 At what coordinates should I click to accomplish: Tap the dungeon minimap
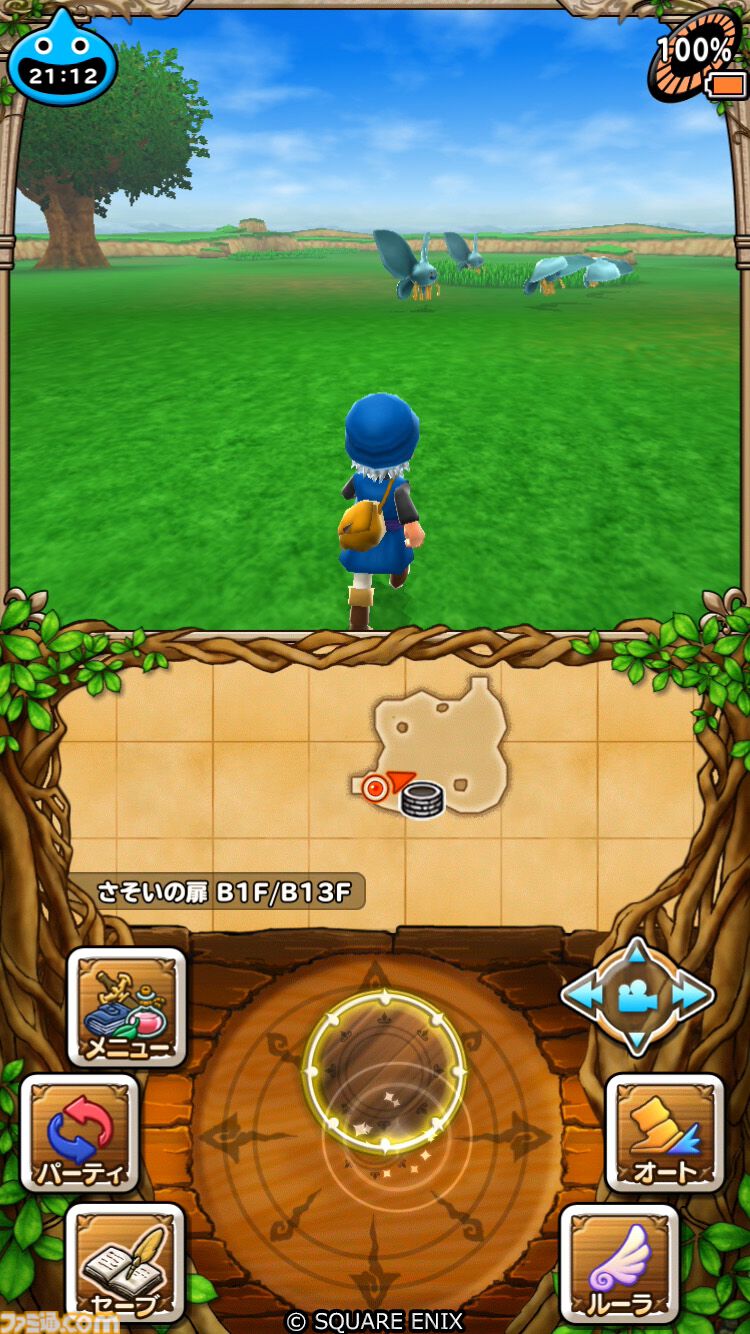coord(440,745)
